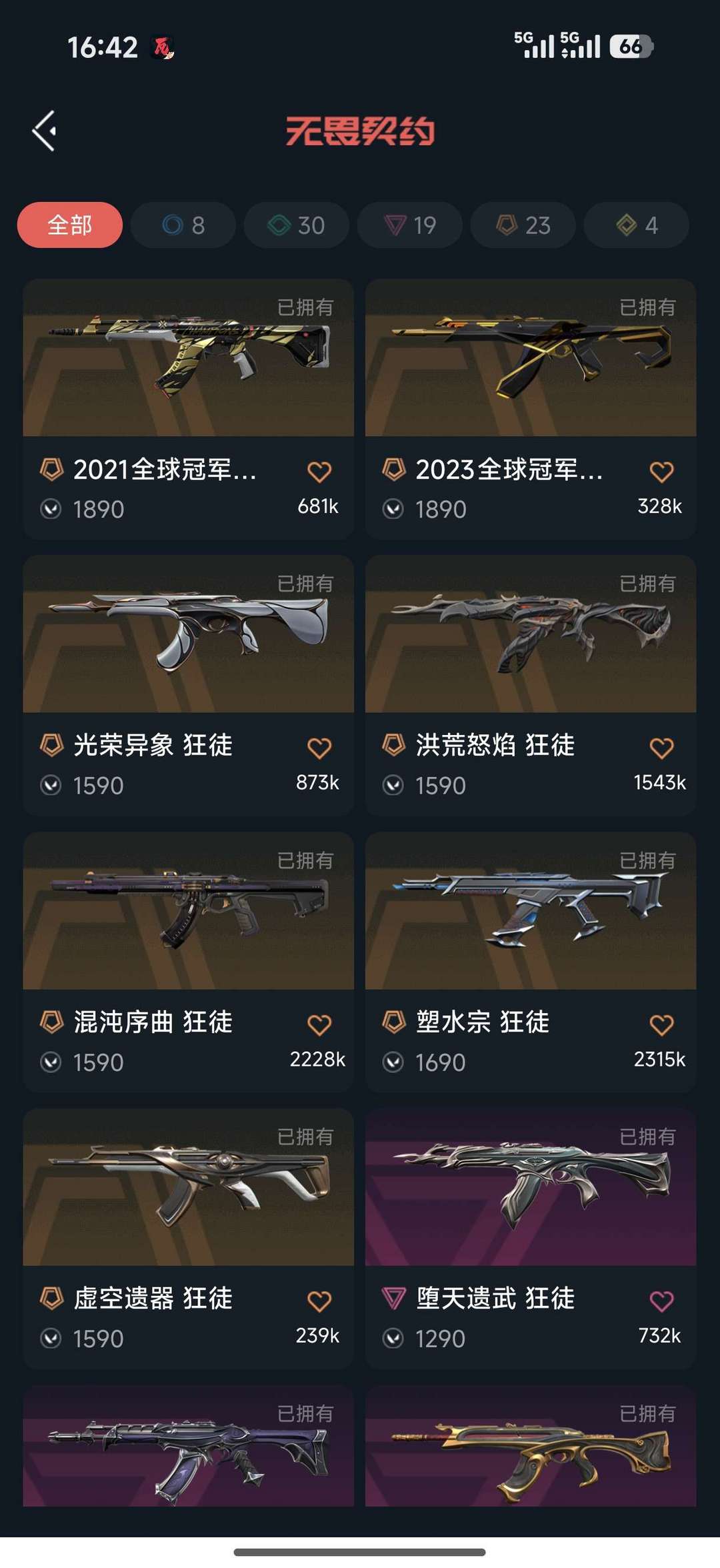Filter skins by the blue tier with 8
Image resolution: width=720 pixels, height=1568 pixels.
(x=183, y=225)
